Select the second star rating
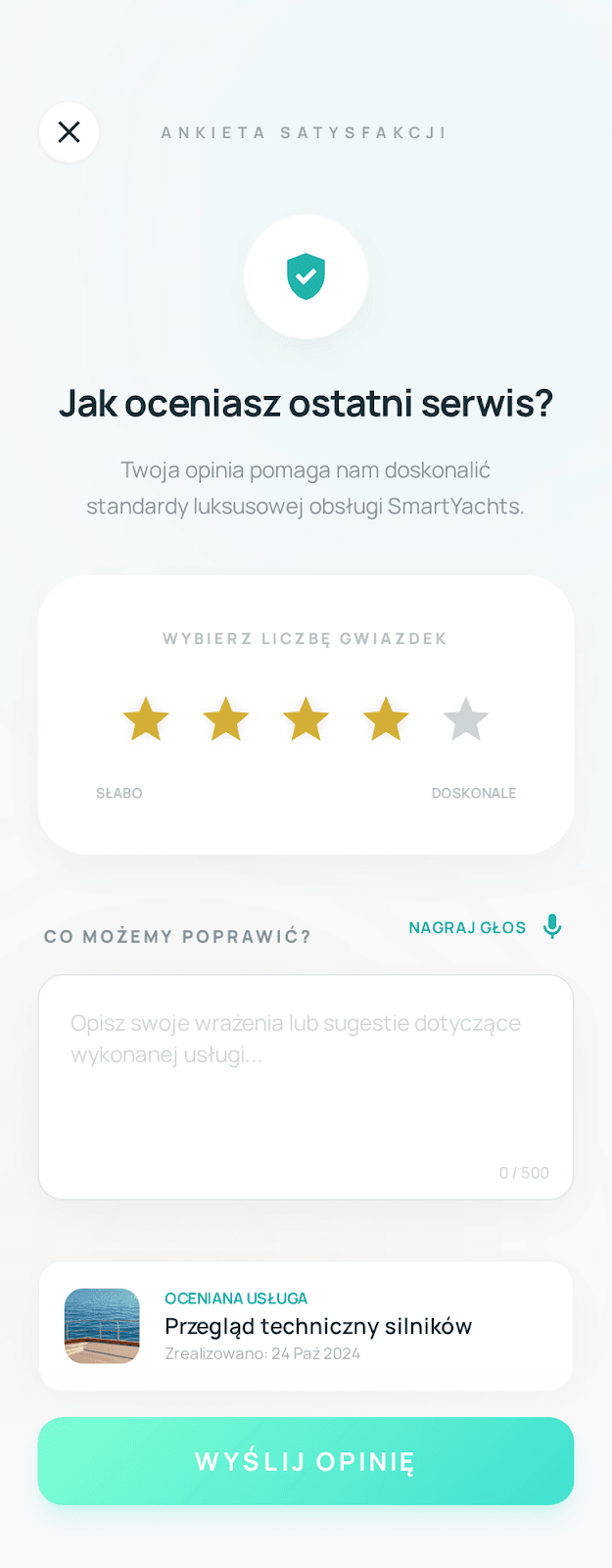Image resolution: width=612 pixels, height=1568 pixels. (226, 719)
